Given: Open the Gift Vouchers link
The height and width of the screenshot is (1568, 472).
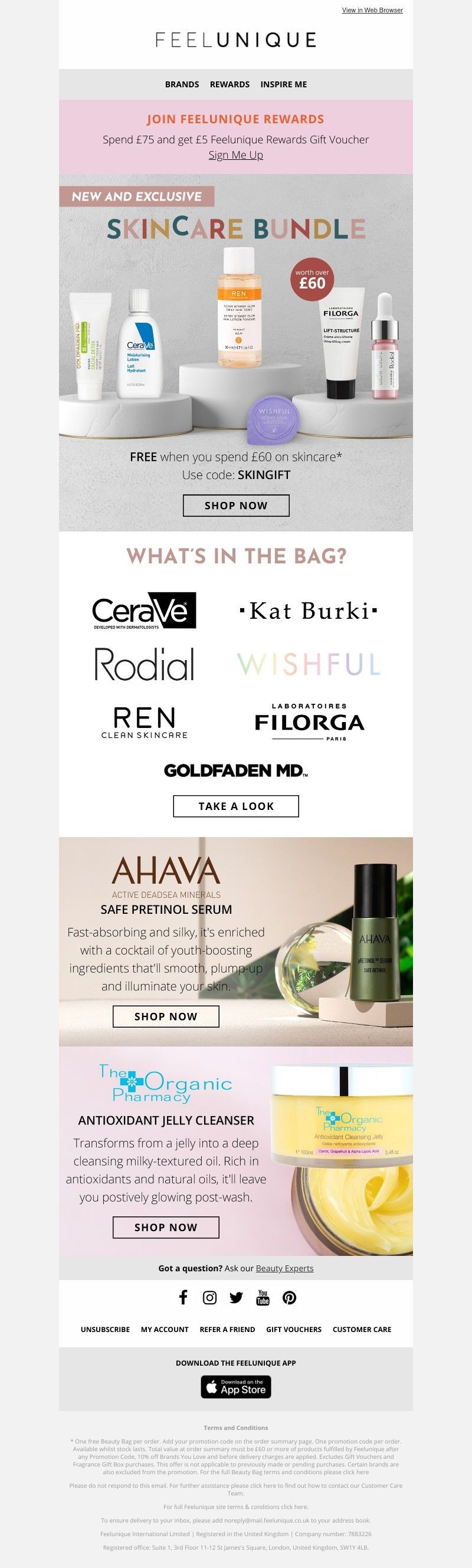Looking at the screenshot, I should [294, 1330].
